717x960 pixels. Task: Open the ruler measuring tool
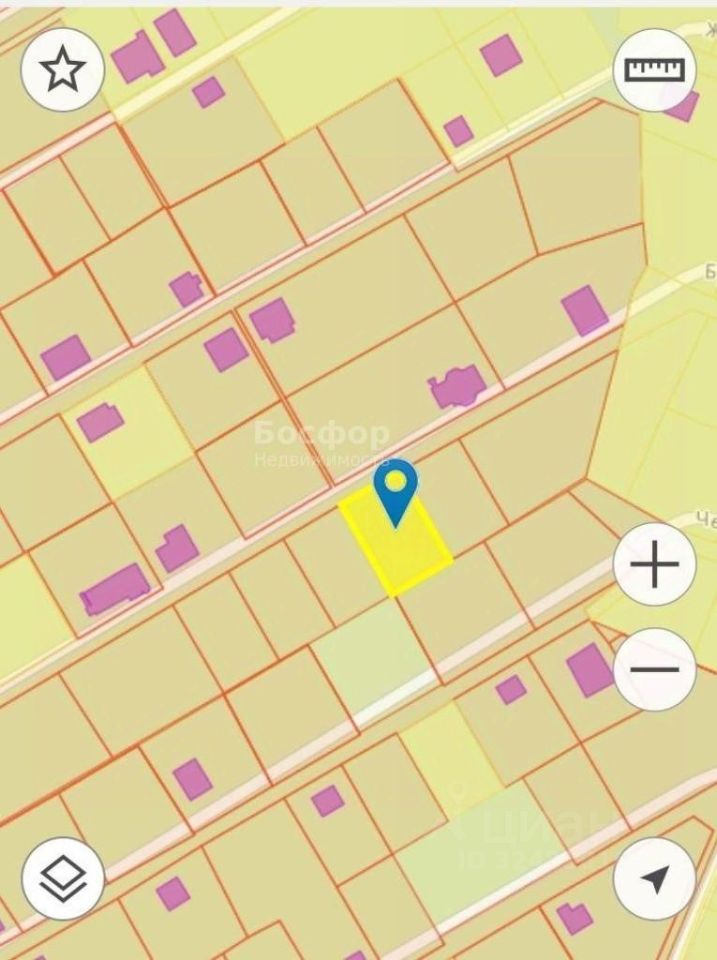coord(655,69)
